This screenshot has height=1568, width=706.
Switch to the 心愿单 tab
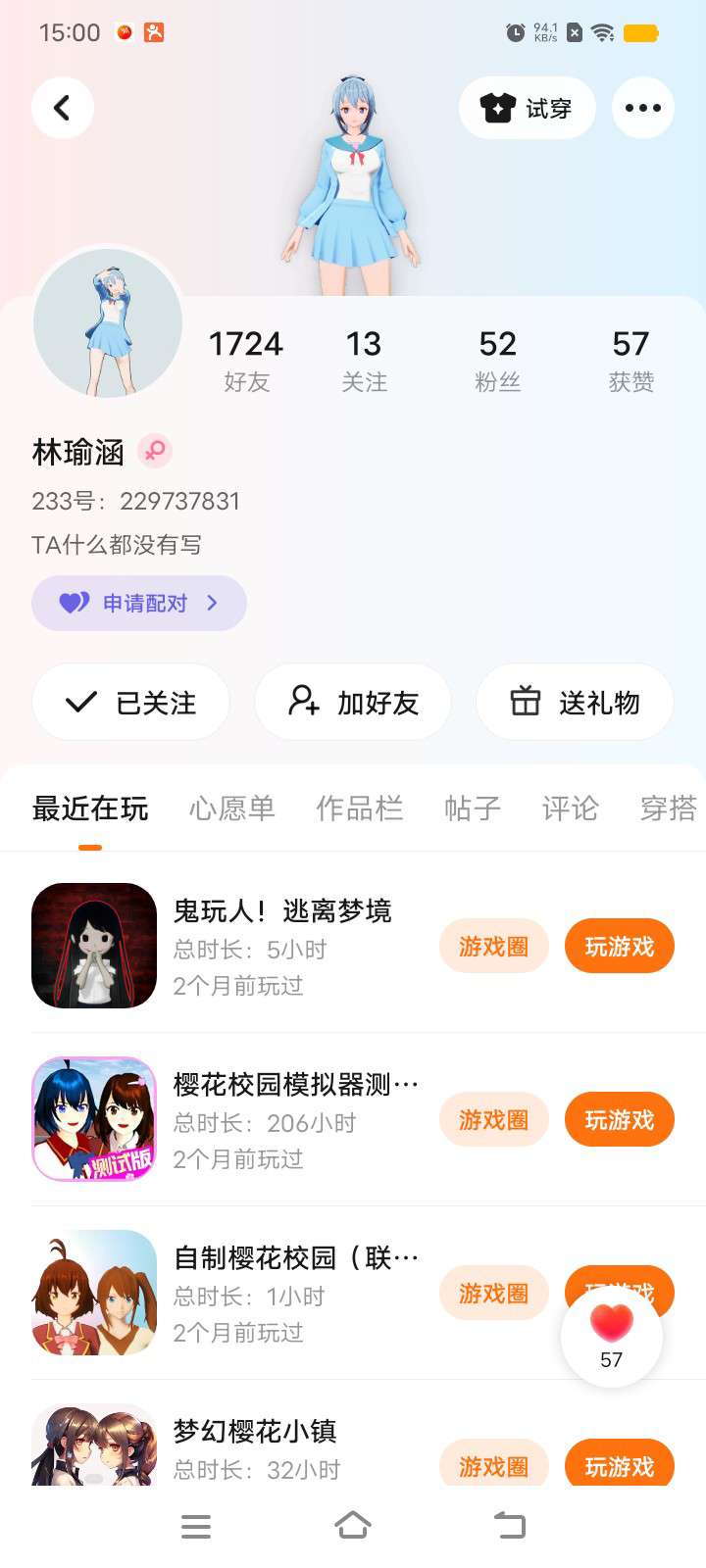tap(232, 808)
